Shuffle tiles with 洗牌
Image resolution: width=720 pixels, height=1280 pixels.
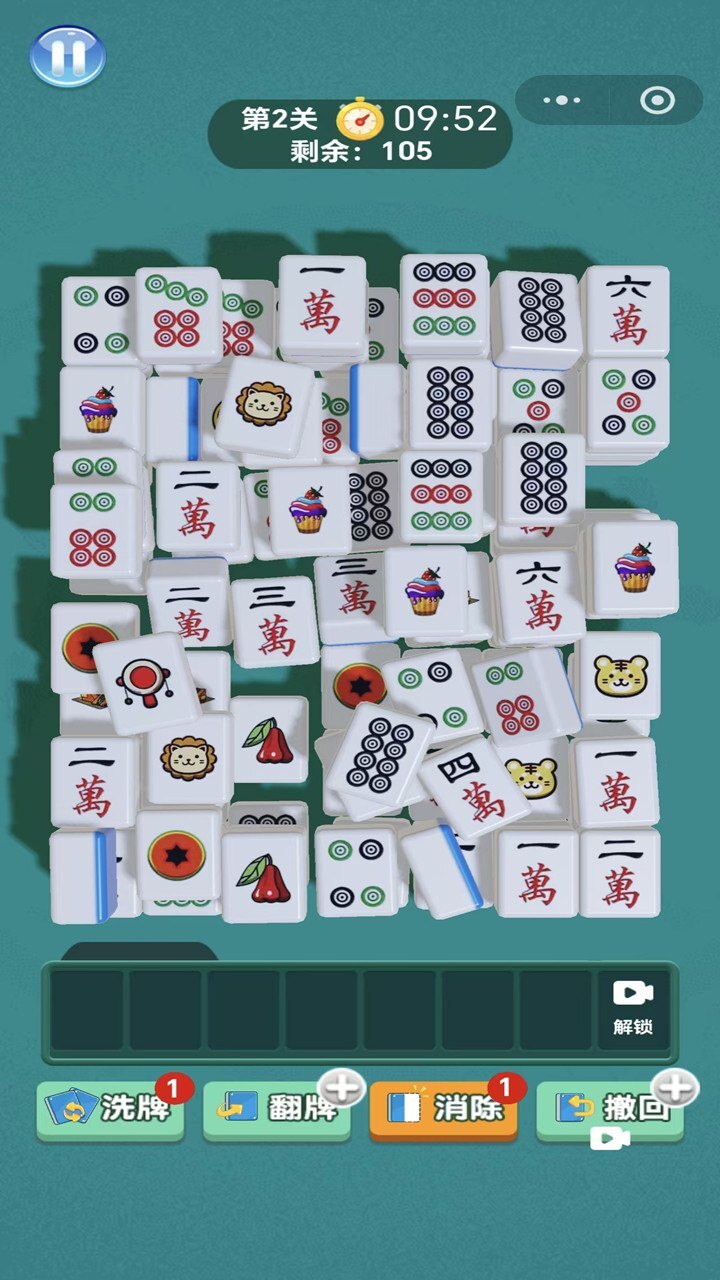111,1108
